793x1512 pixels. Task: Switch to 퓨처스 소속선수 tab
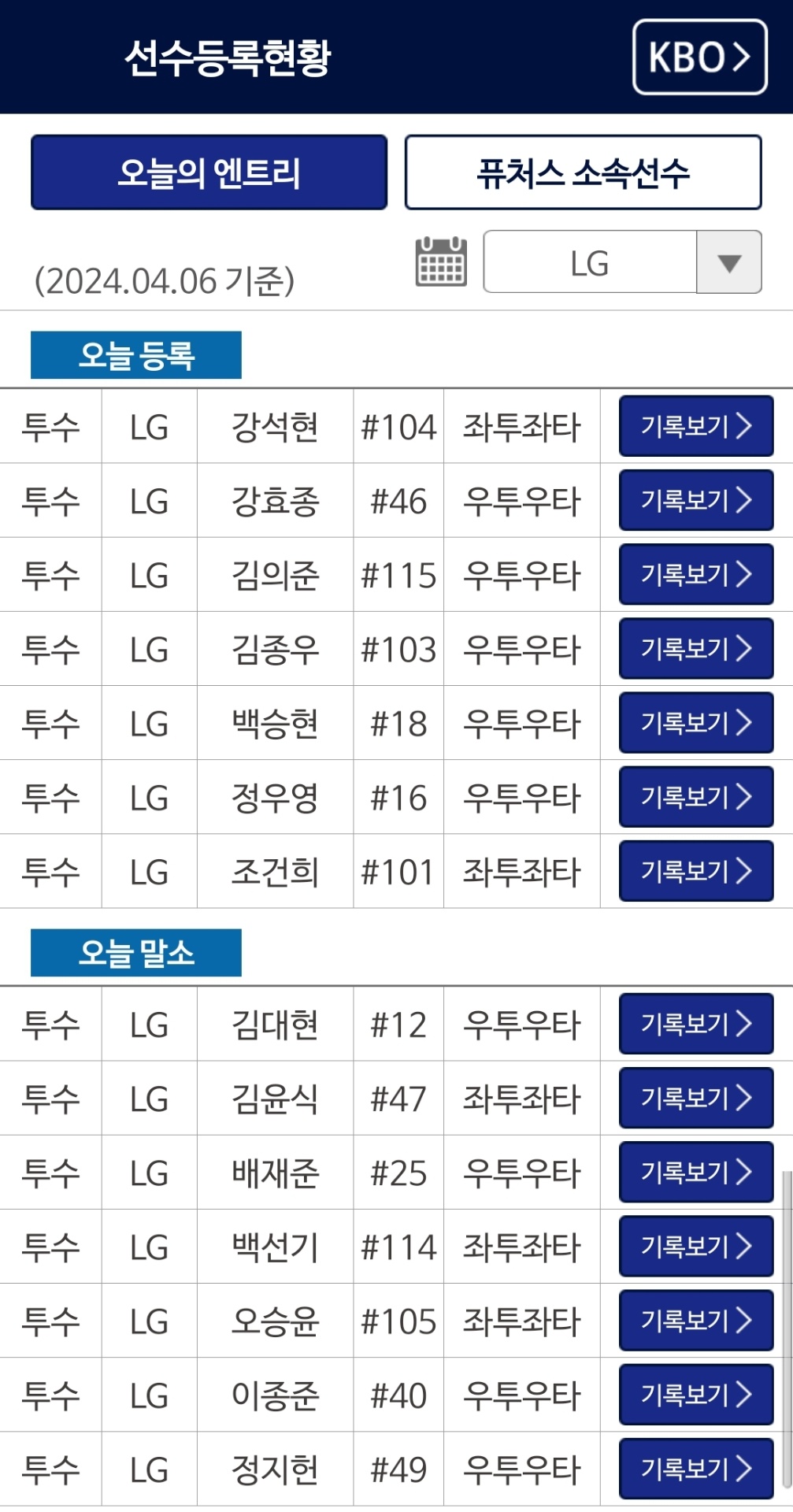tap(583, 172)
